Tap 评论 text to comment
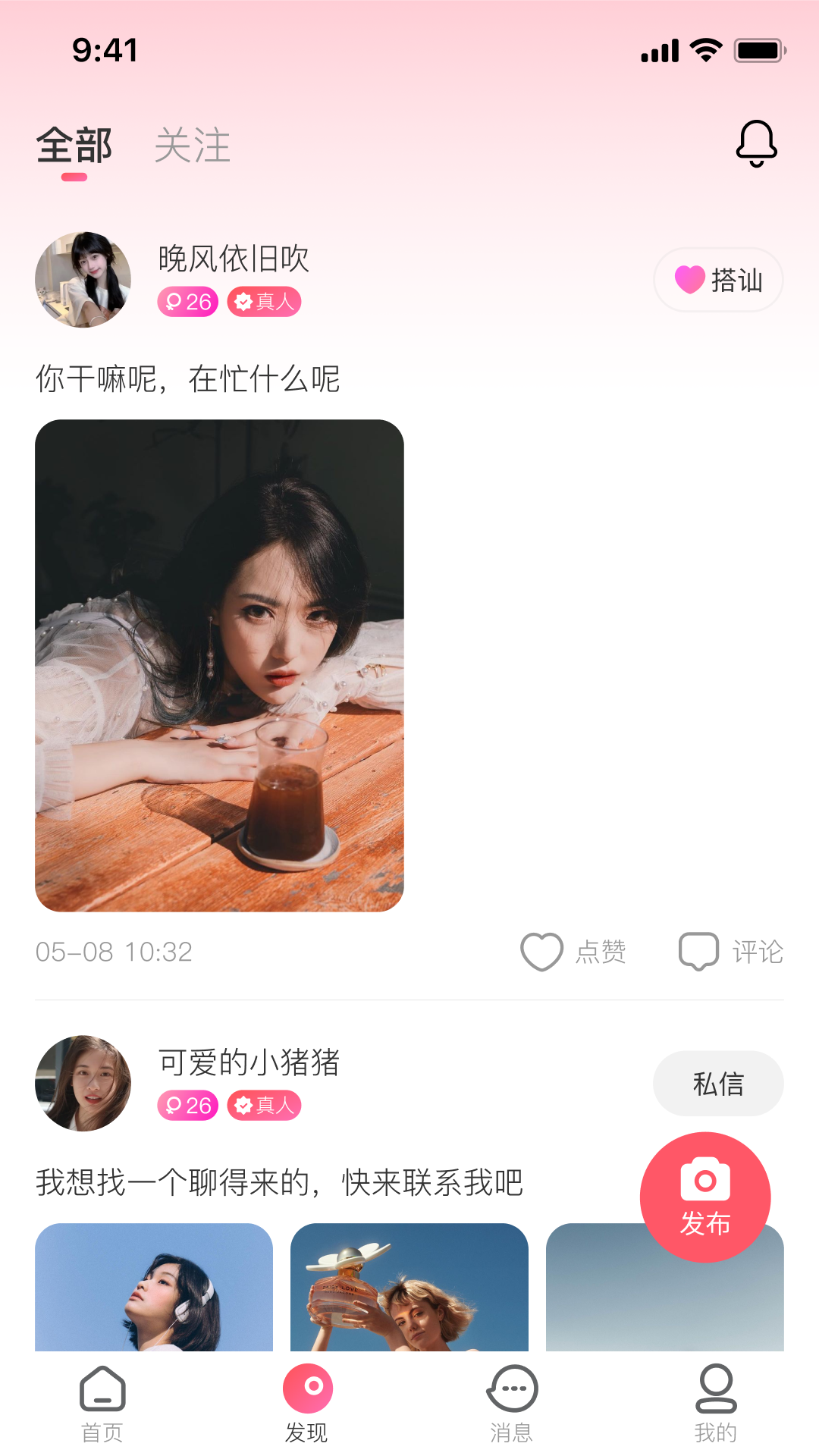819x1456 pixels. (x=758, y=952)
